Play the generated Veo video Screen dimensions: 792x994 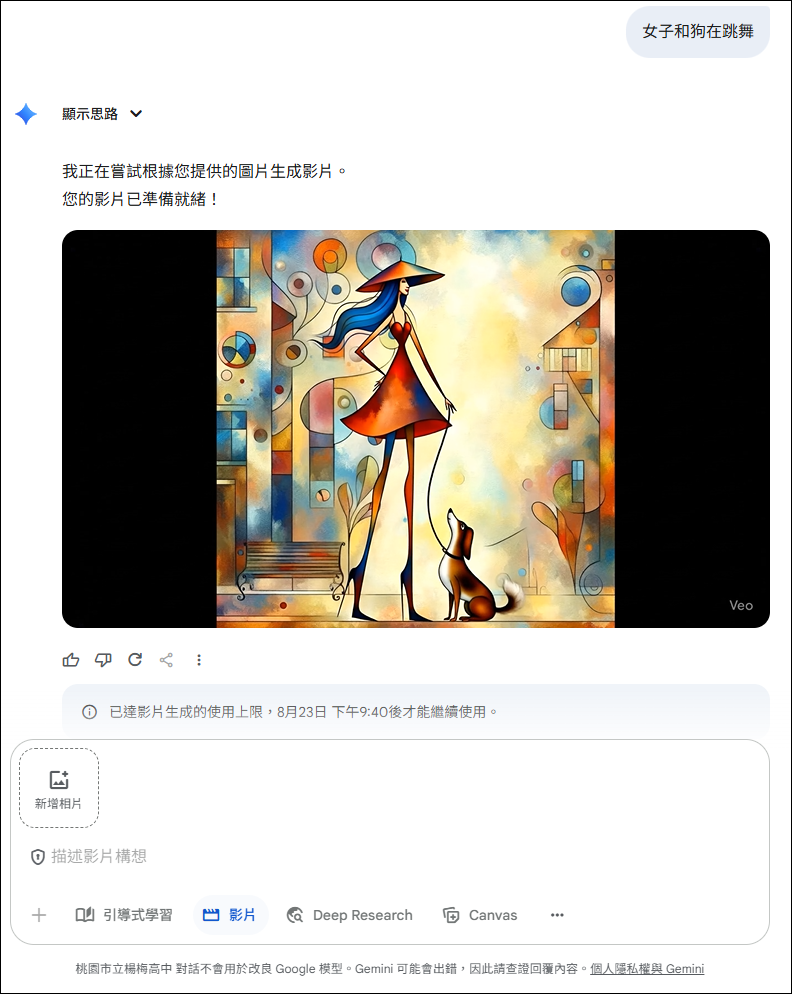(x=415, y=429)
